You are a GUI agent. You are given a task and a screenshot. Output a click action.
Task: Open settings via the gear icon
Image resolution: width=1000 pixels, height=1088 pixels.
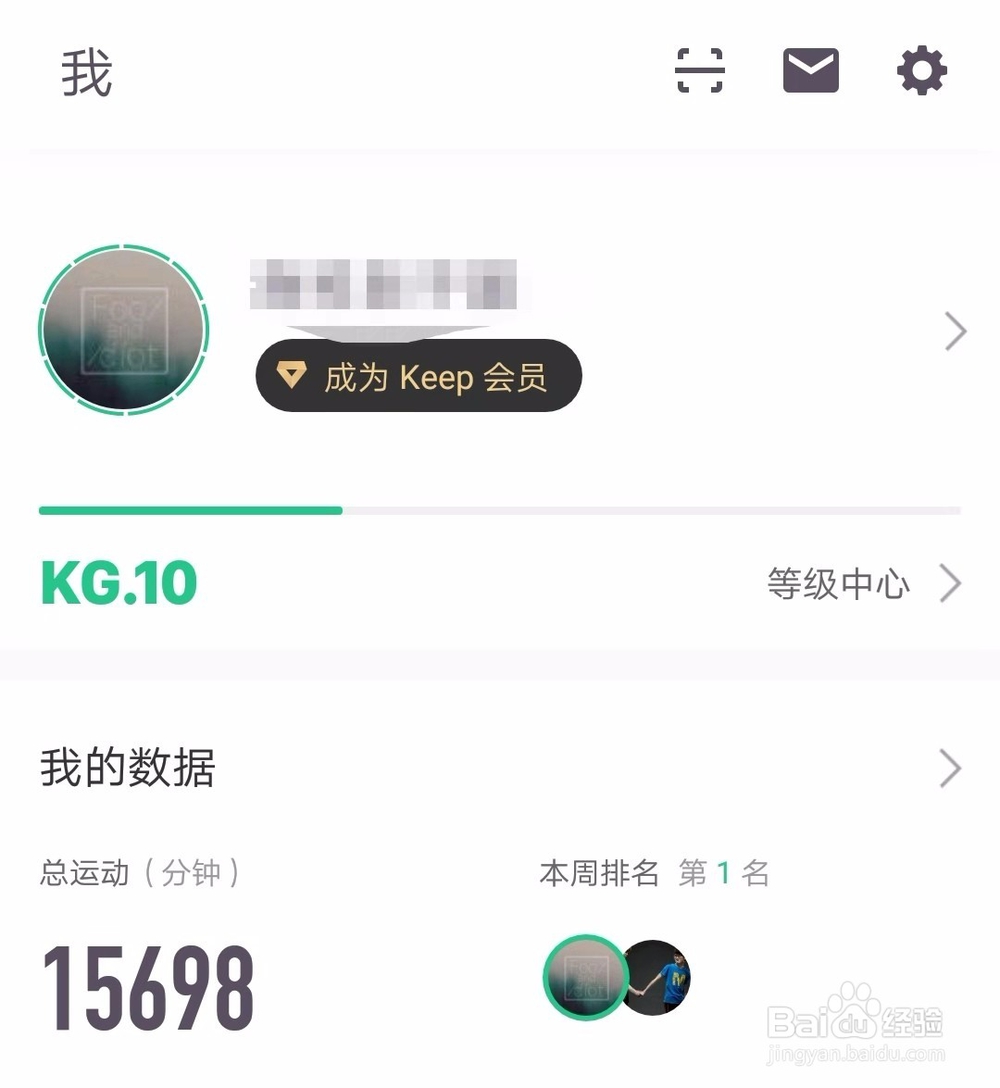[x=921, y=69]
